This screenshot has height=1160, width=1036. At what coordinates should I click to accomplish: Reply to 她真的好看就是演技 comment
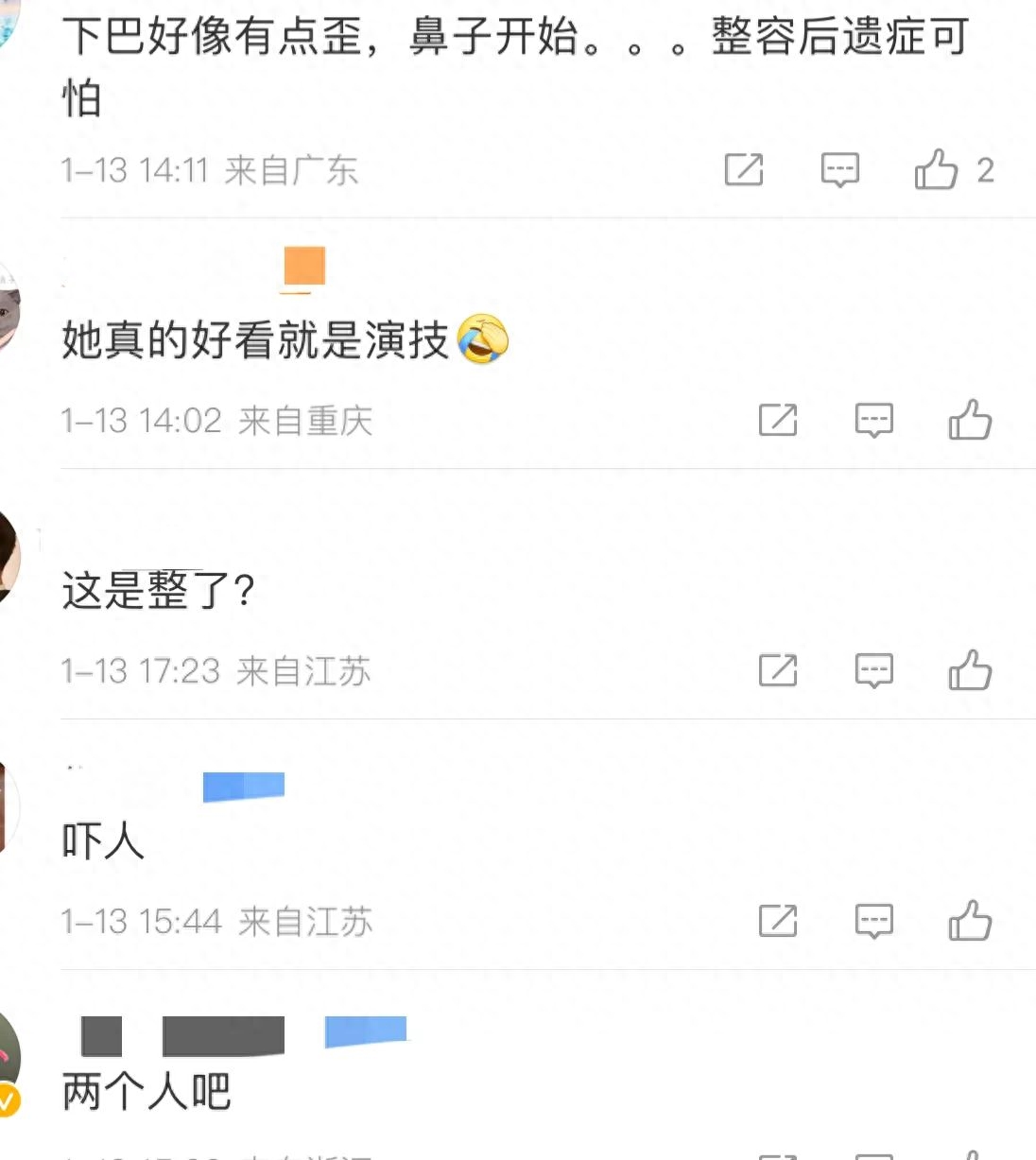point(873,420)
